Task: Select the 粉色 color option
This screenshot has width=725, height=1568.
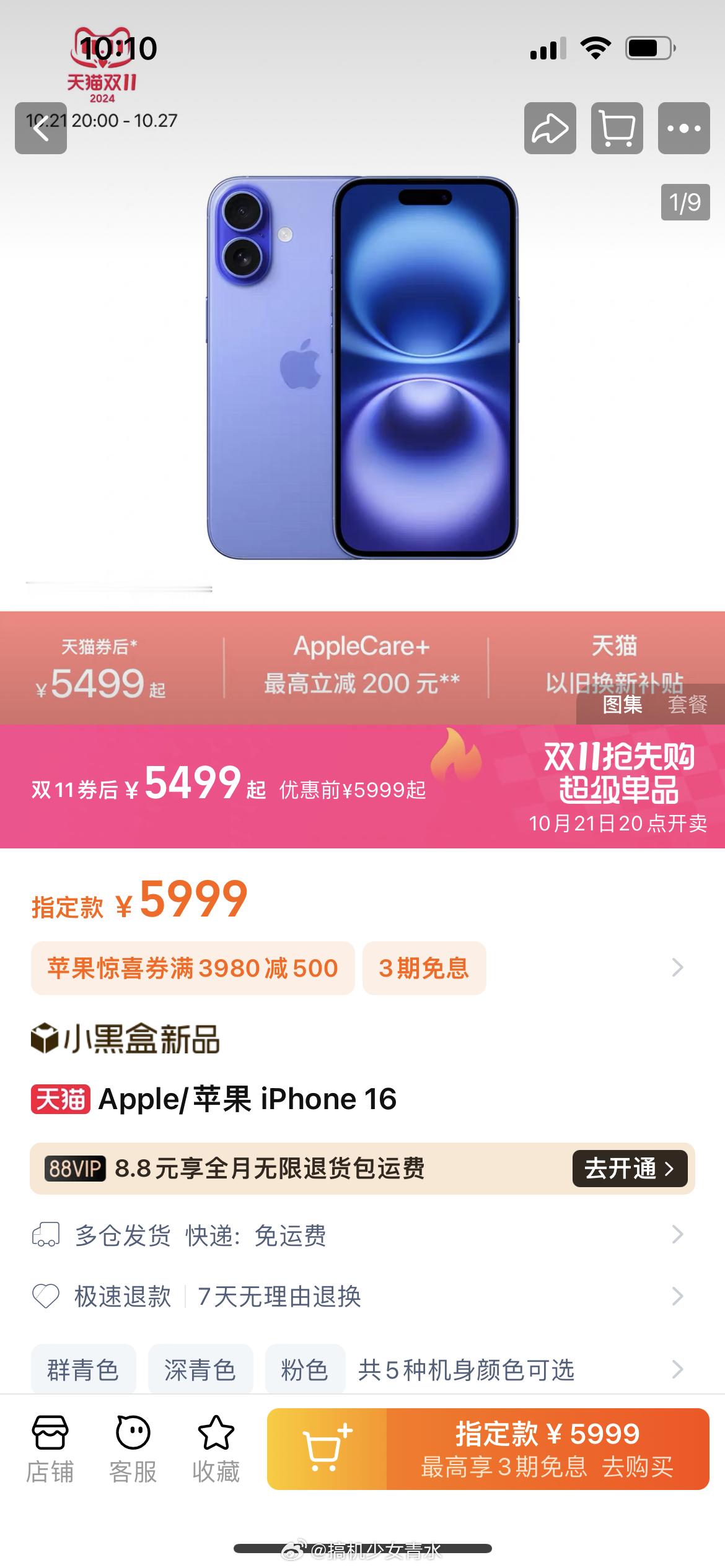Action: coord(305,1370)
